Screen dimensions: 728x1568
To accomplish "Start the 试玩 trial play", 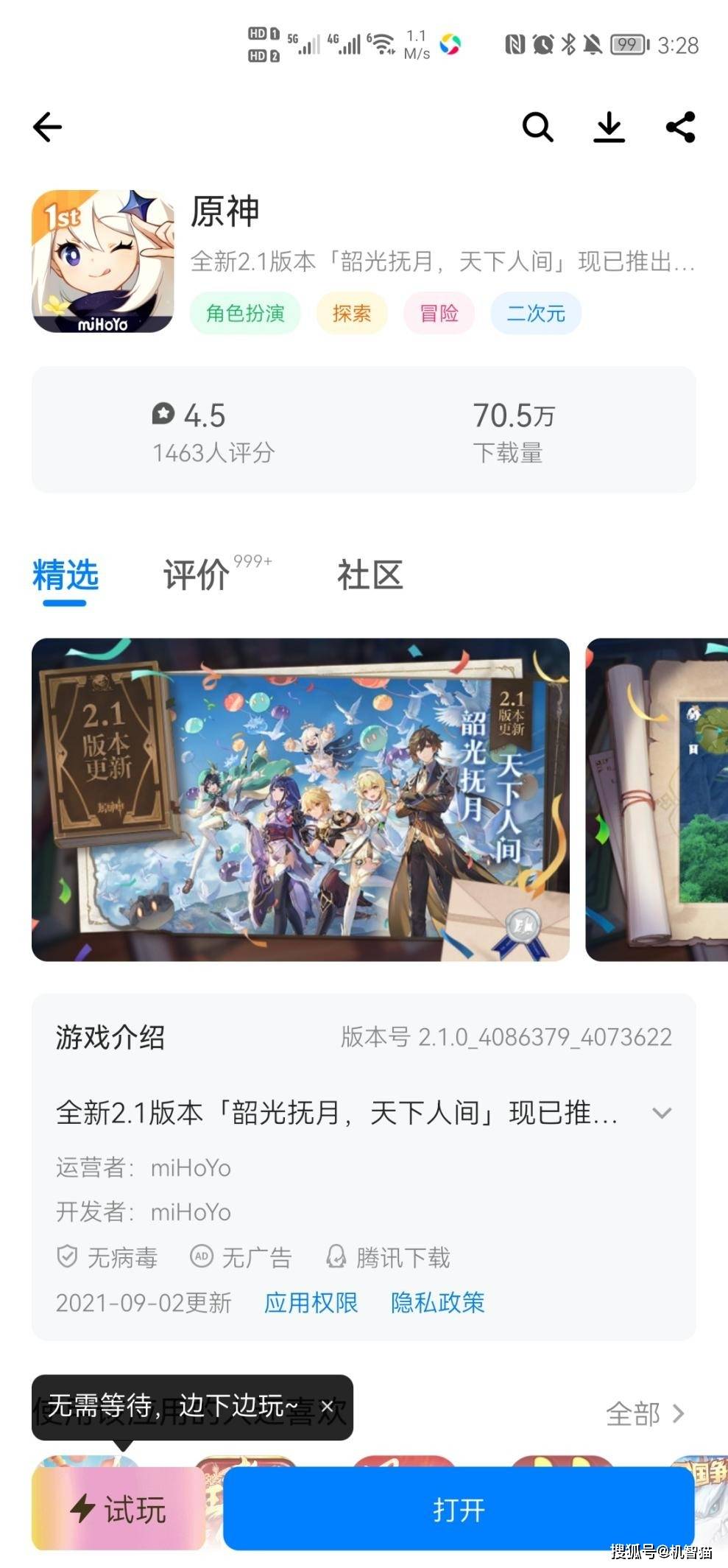I will point(119,1510).
